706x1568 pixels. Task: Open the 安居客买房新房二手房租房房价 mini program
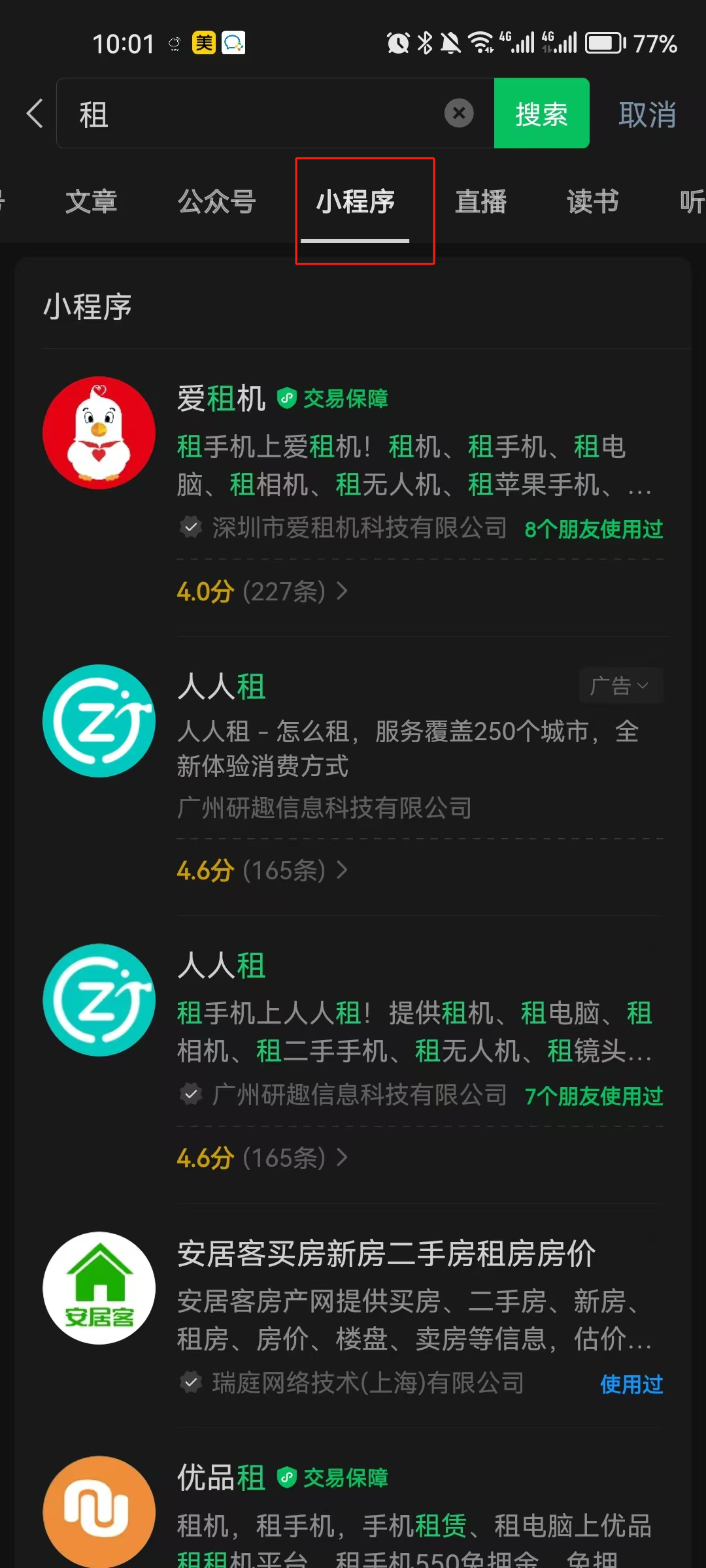point(386,1254)
